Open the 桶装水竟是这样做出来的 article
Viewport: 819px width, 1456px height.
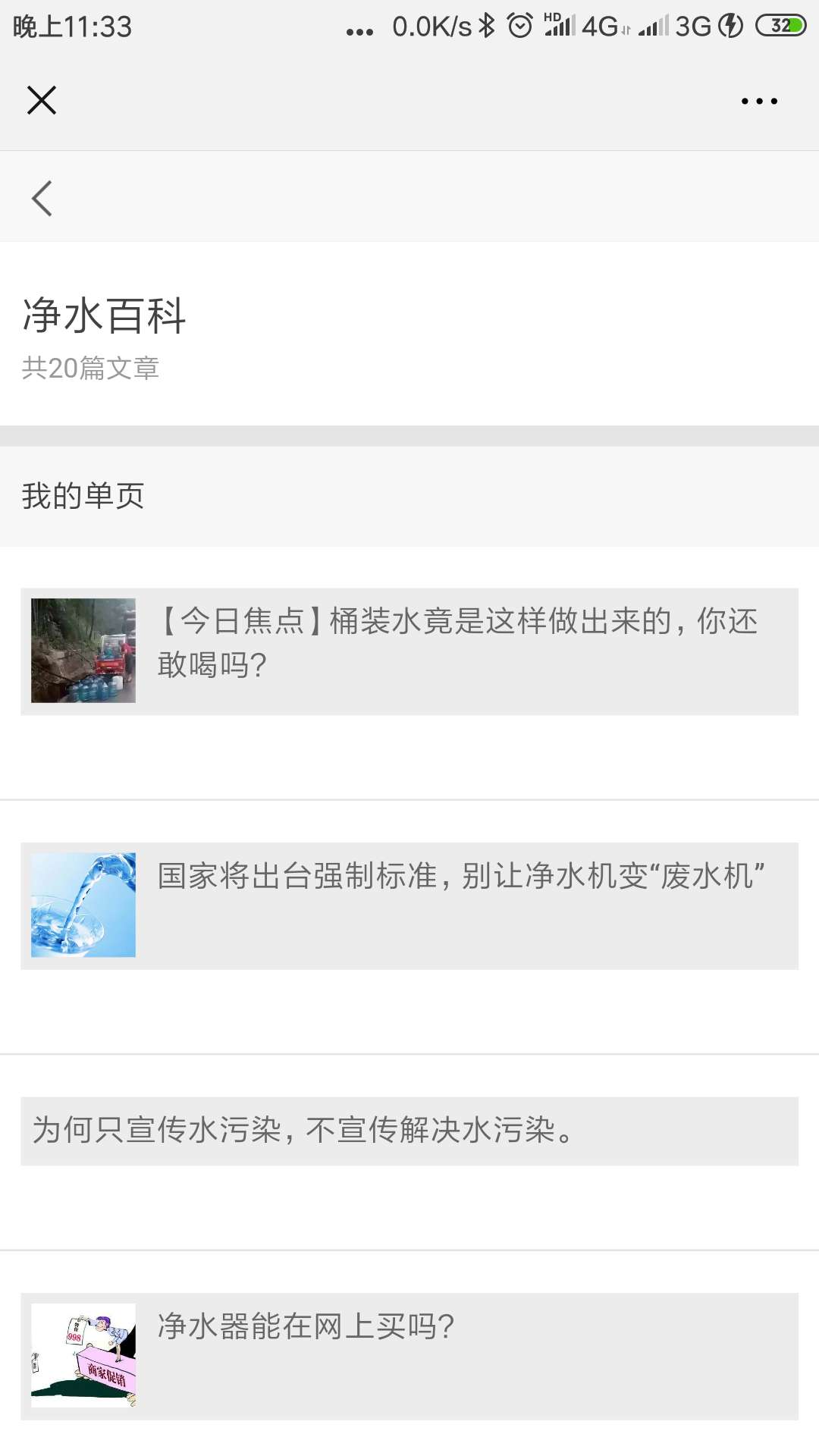tap(409, 651)
